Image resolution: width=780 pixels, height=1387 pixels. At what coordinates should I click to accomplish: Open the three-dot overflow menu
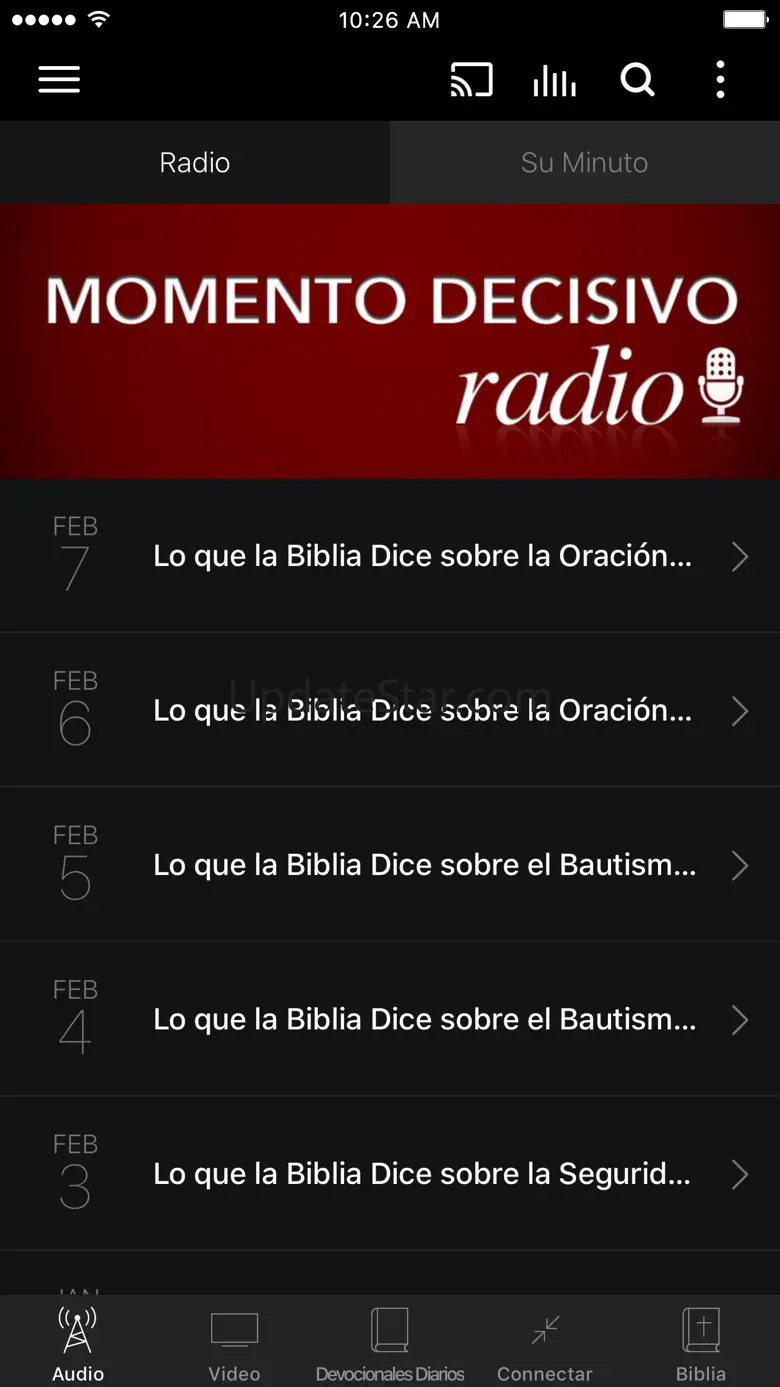720,80
